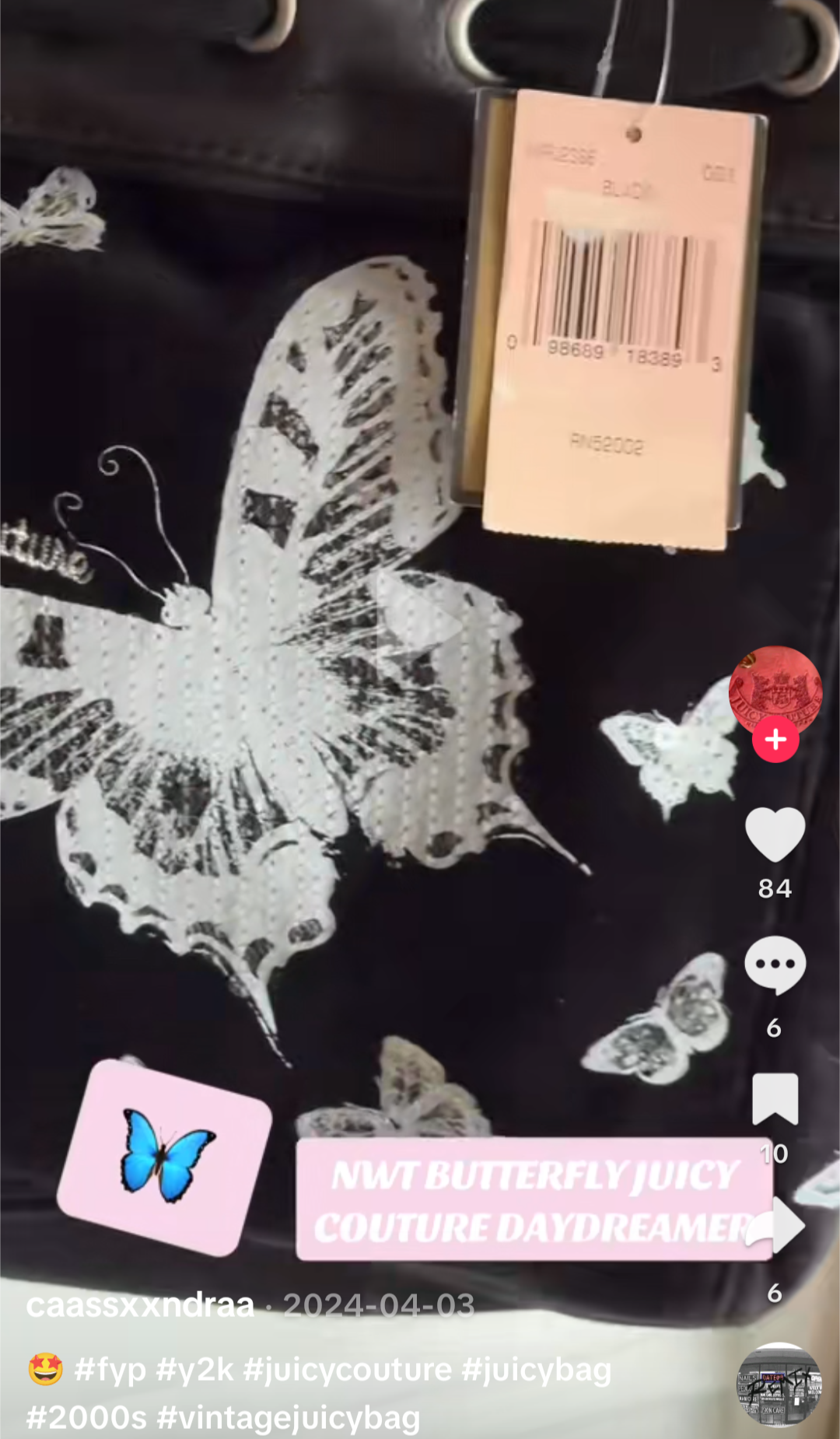Screen dimensions: 840x1439
Task: Open the #vintagejuicybag hashtag
Action: (x=289, y=1417)
